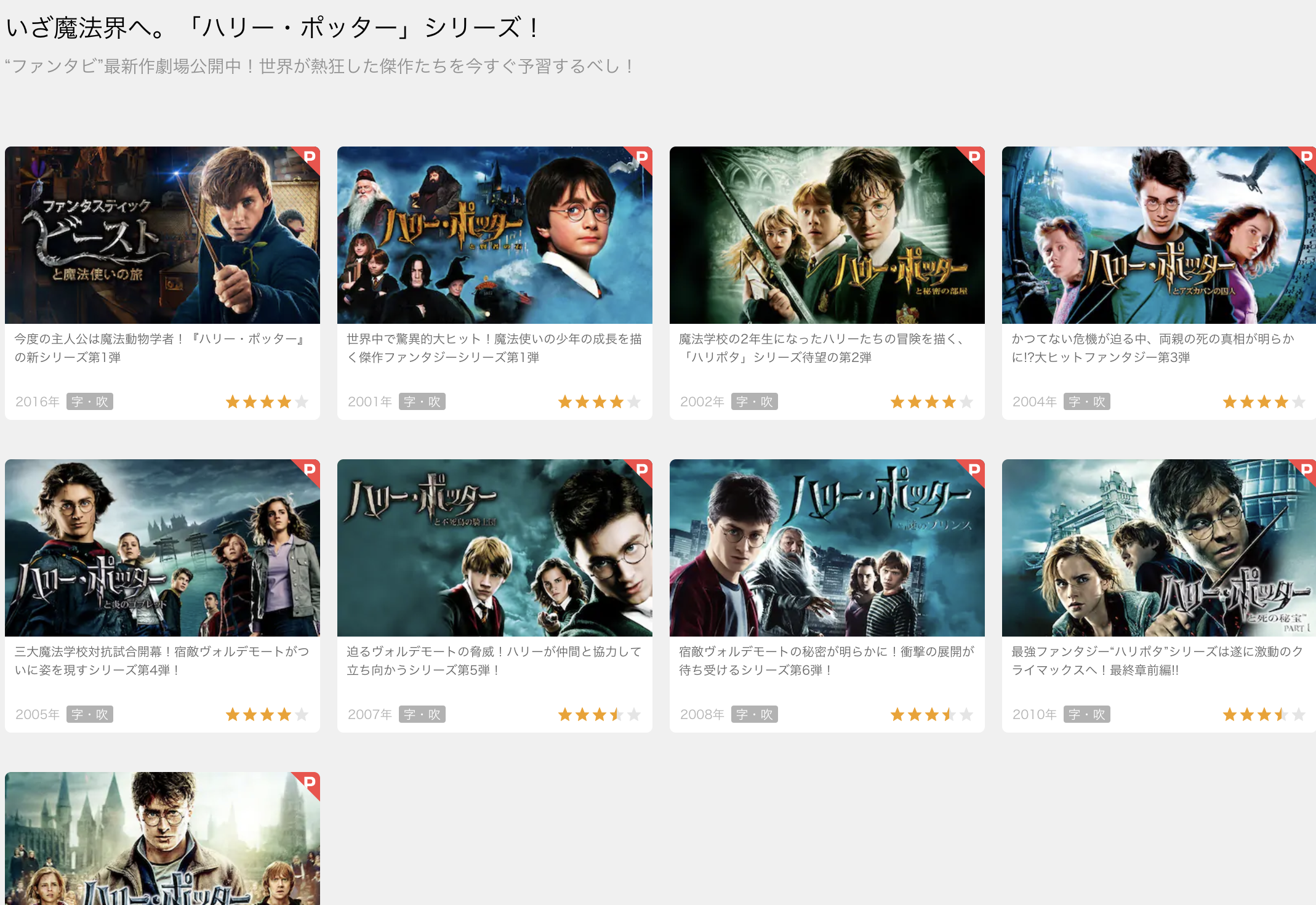Image resolution: width=1316 pixels, height=905 pixels.
Task: Open the partially visible last Harry Potter card
Action: (162, 839)
